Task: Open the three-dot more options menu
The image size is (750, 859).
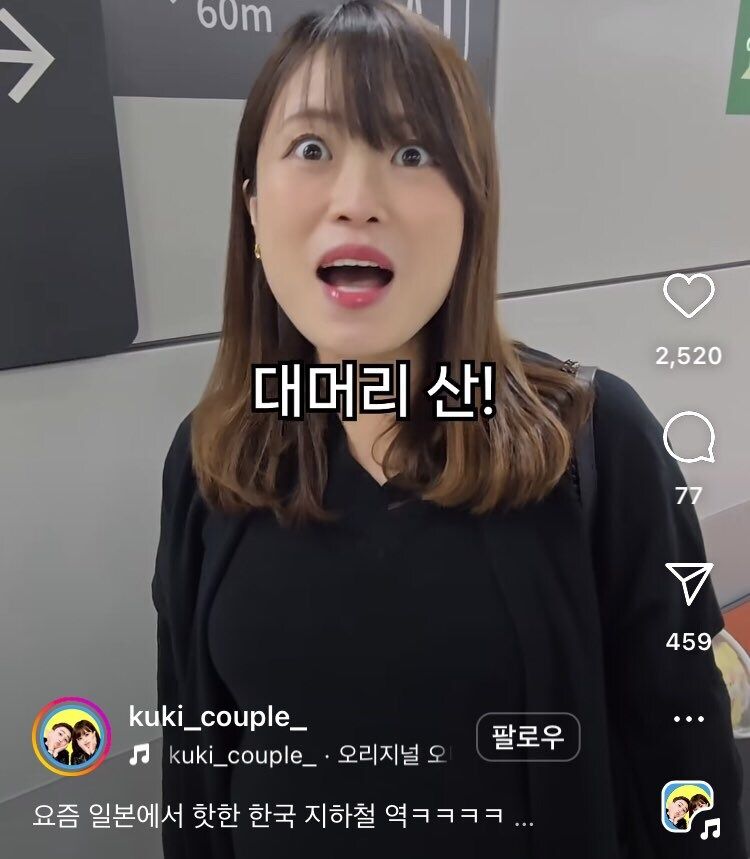Action: click(x=689, y=719)
